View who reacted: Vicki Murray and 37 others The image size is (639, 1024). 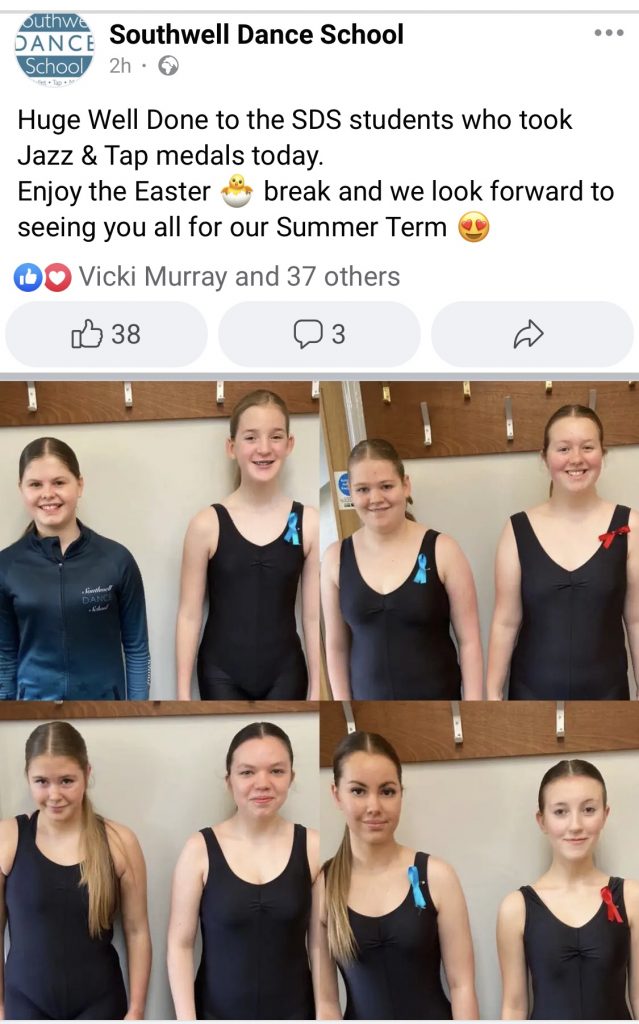pos(238,277)
